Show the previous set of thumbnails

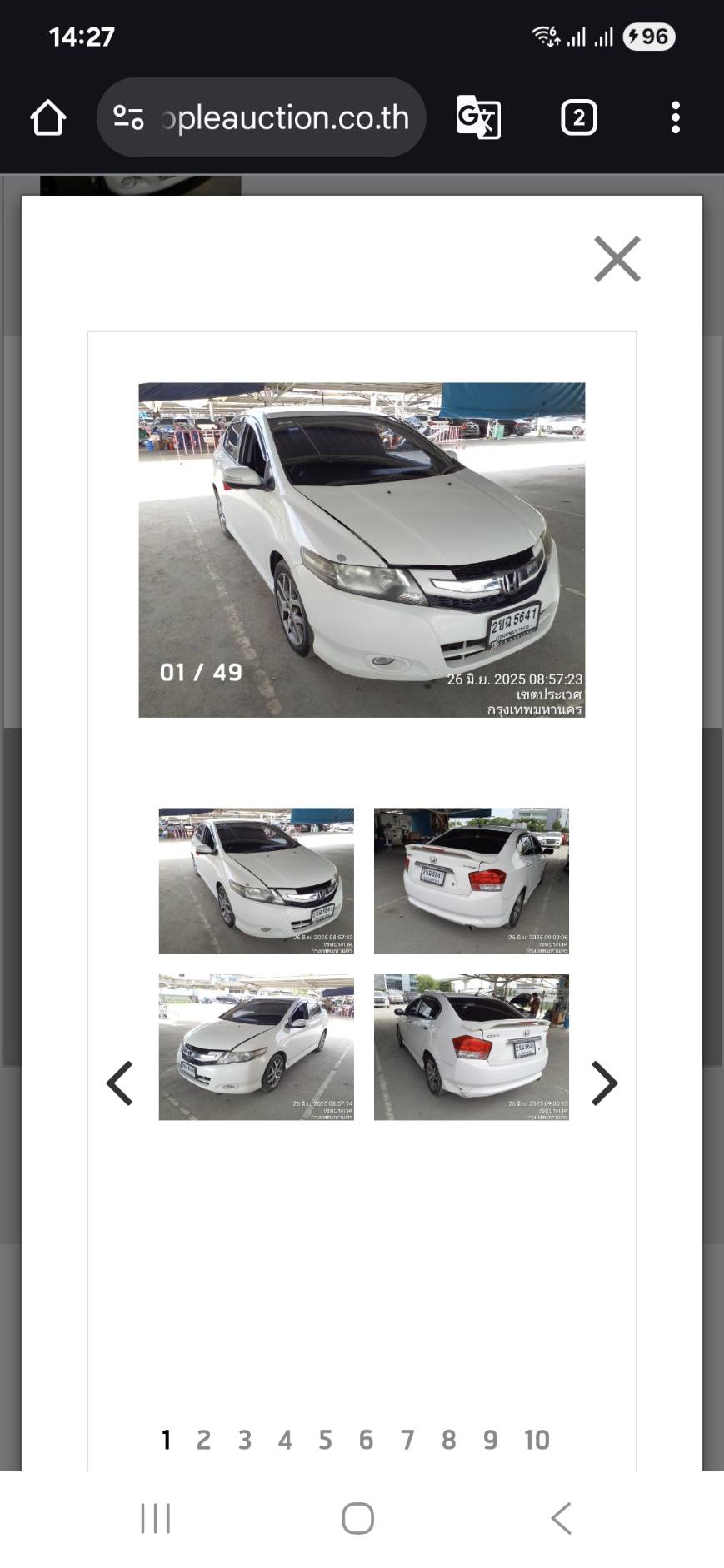coord(120,1083)
